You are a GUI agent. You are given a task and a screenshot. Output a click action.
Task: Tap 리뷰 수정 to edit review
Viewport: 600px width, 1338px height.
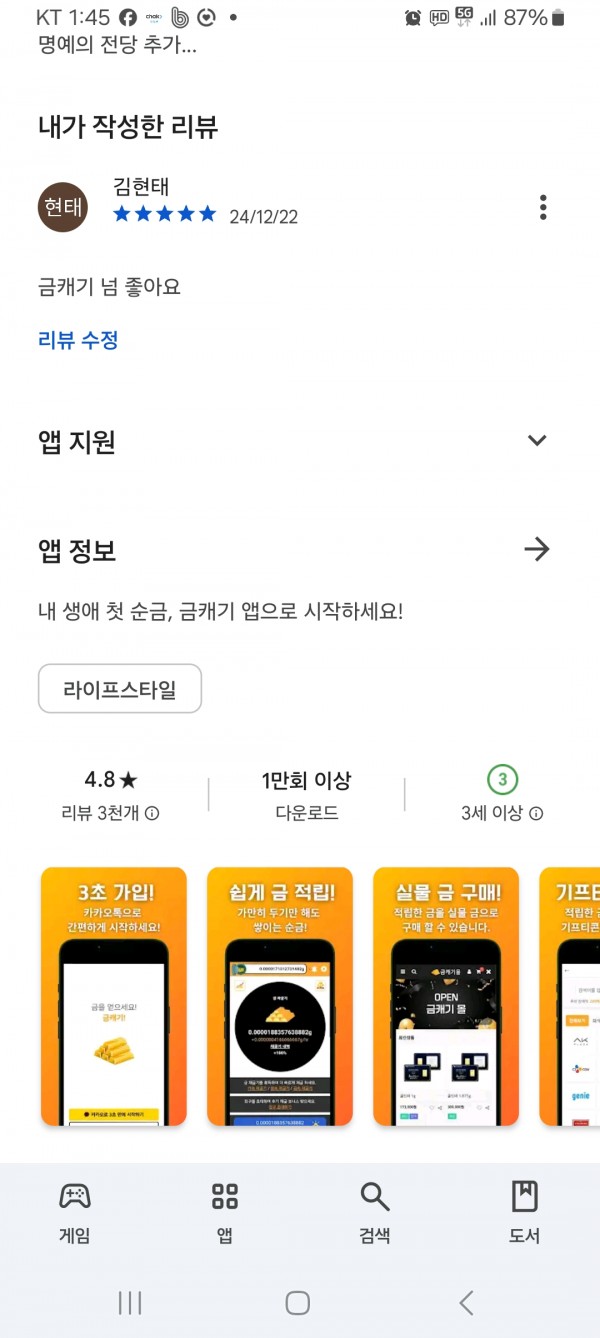pos(78,340)
